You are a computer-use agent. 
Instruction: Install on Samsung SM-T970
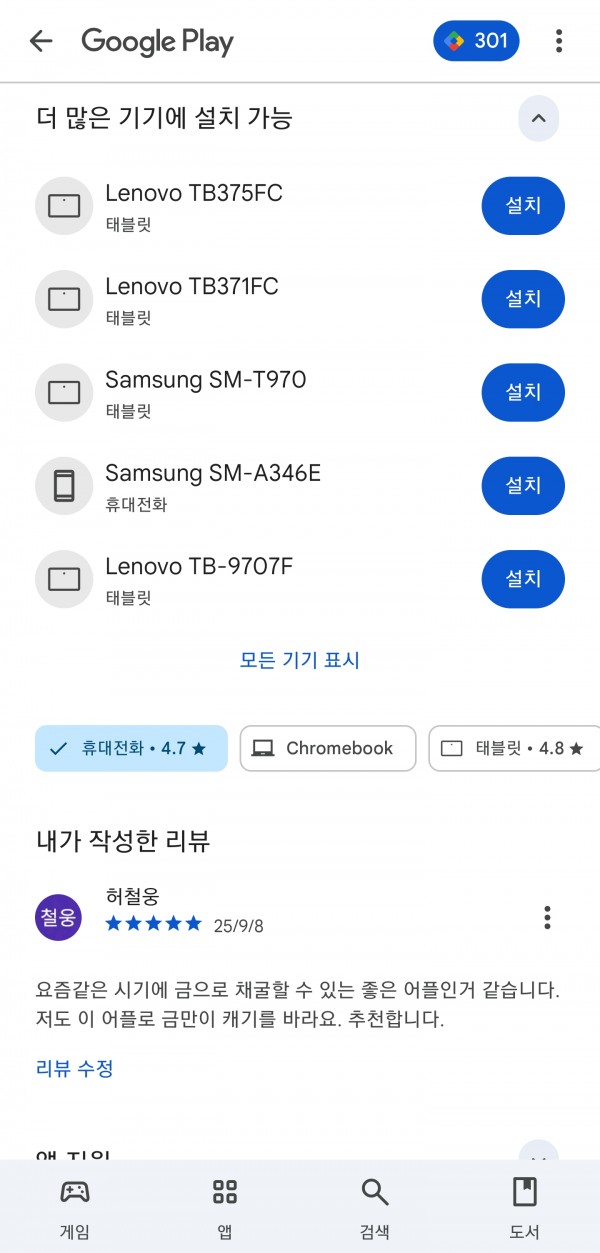point(523,392)
